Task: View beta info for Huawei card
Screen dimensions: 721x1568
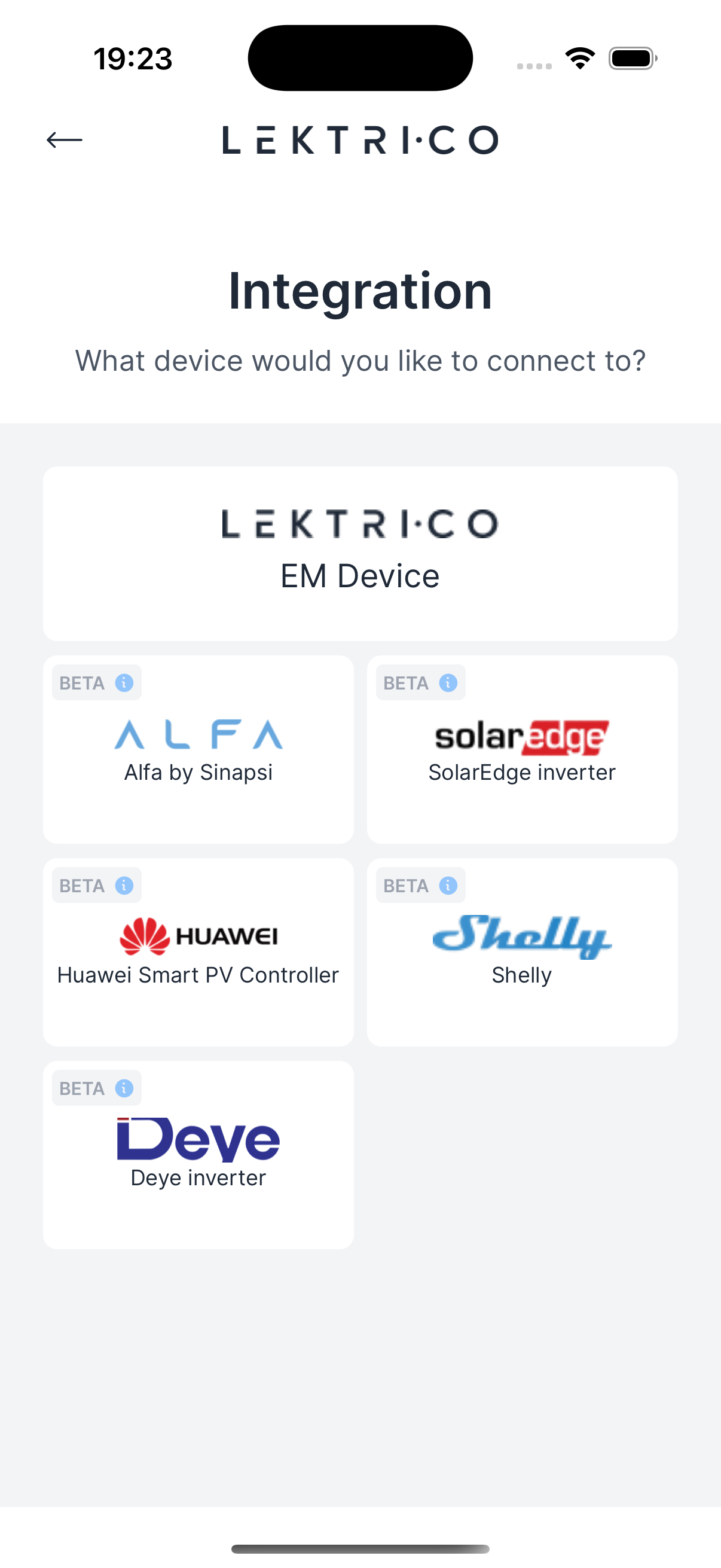Action: [x=124, y=886]
